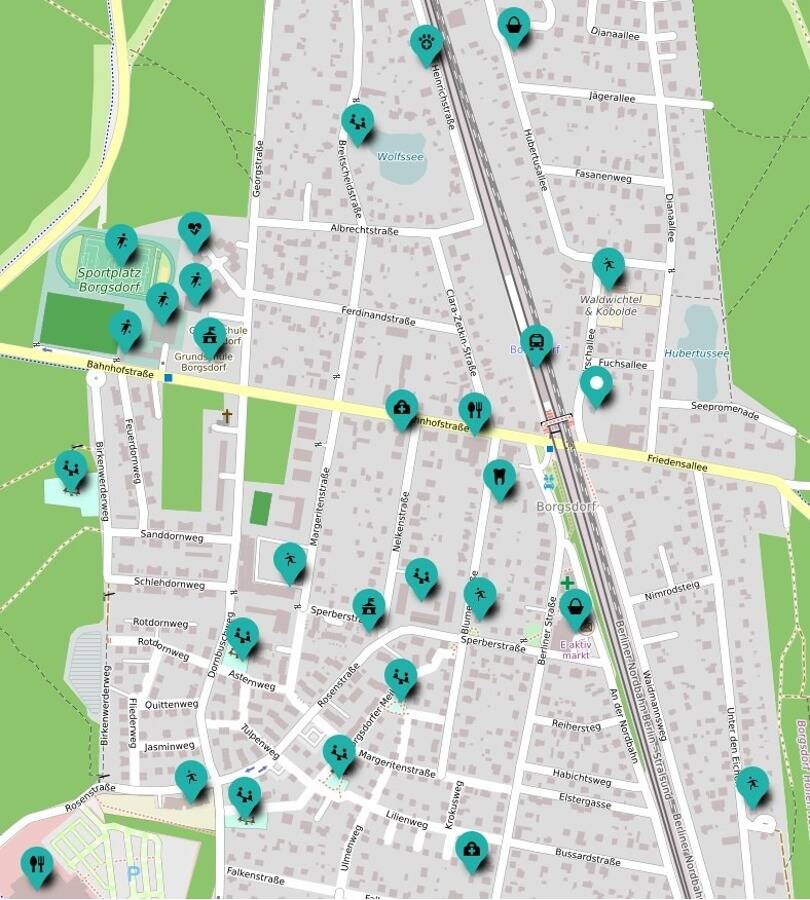Viewport: 810px width, 900px height.
Task: Select the sports marker near Unter den Eichen
Action: [x=752, y=784]
